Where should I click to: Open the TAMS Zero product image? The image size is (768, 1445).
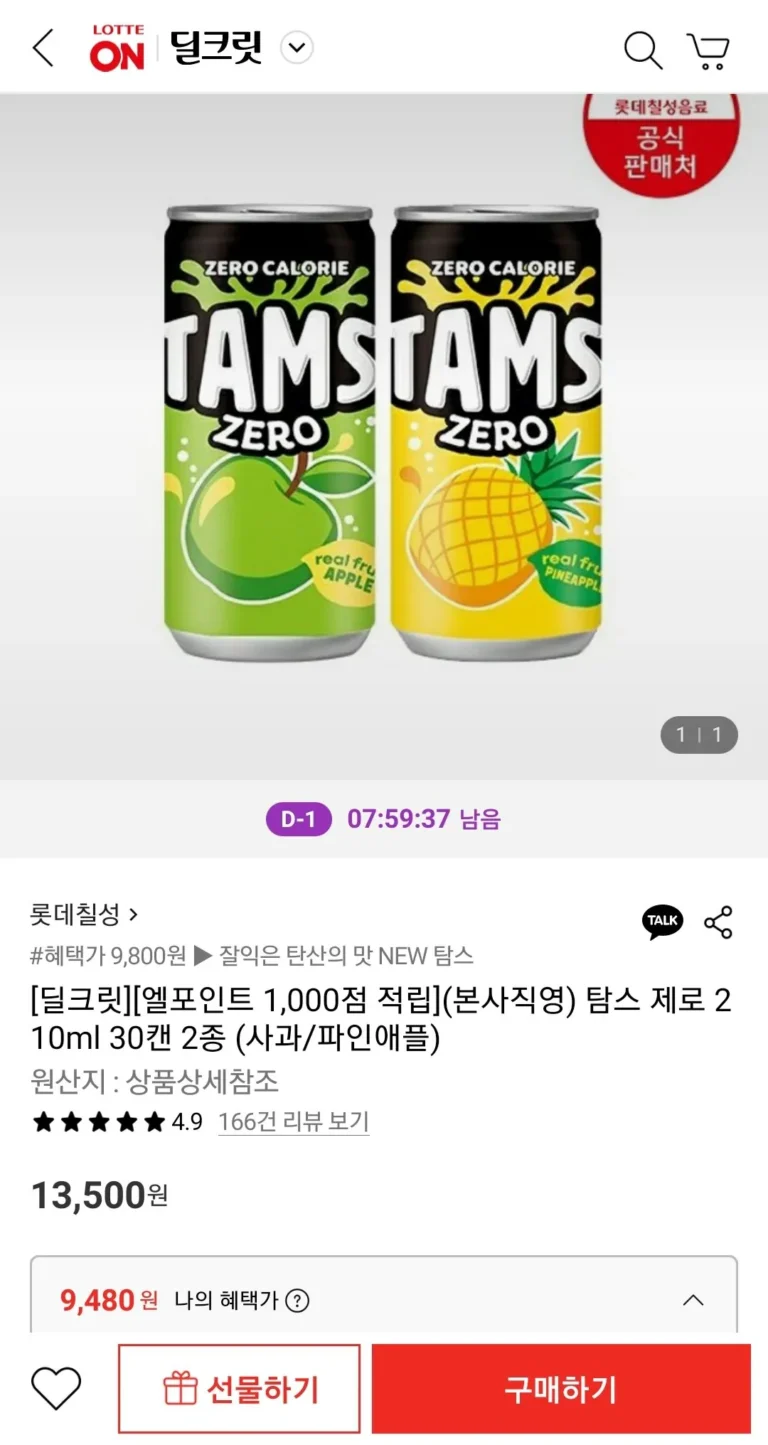coord(384,435)
